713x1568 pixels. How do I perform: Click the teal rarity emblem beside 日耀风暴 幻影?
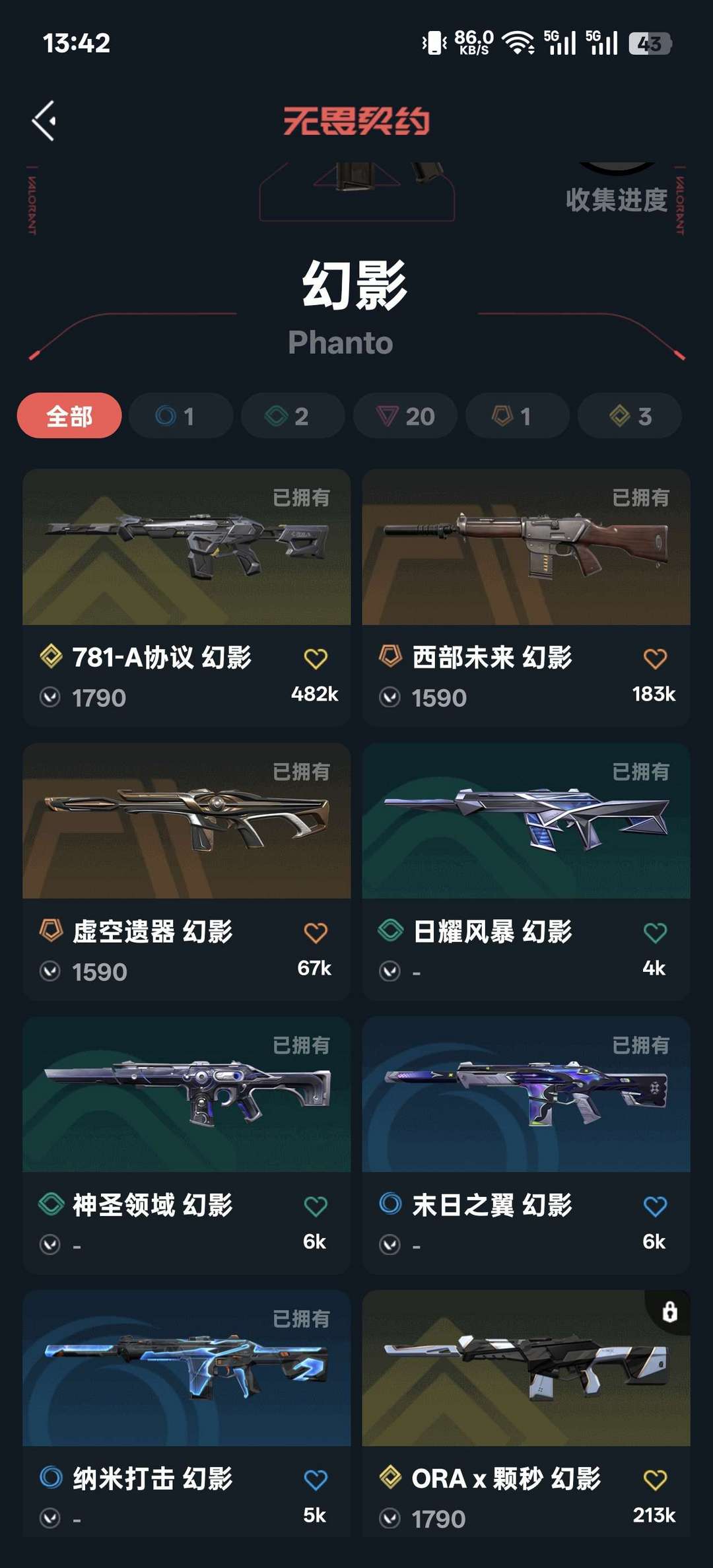[x=390, y=932]
